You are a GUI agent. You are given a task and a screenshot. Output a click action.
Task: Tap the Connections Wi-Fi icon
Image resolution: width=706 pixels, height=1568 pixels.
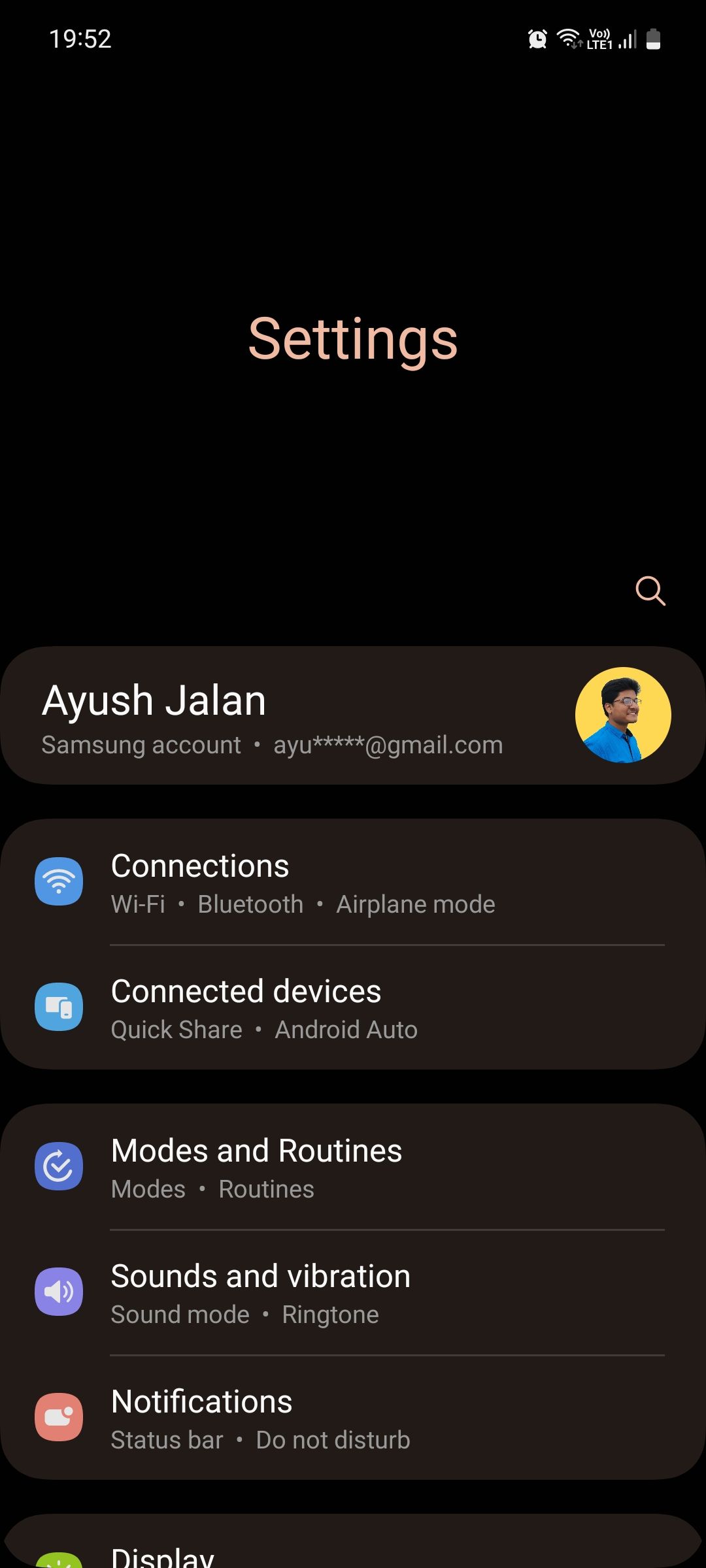point(59,881)
